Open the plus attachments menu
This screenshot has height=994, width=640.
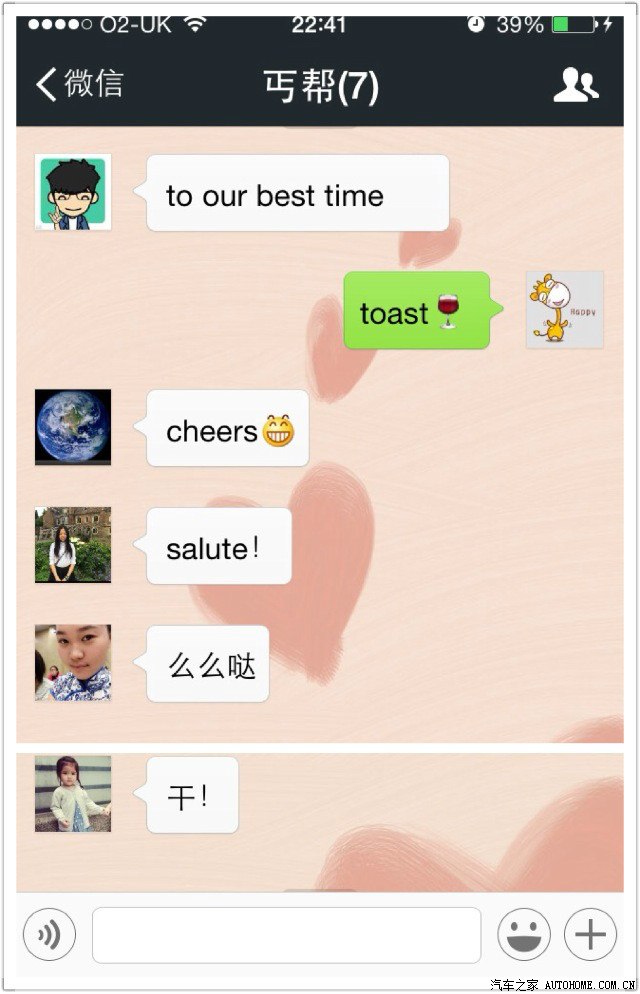(x=590, y=935)
